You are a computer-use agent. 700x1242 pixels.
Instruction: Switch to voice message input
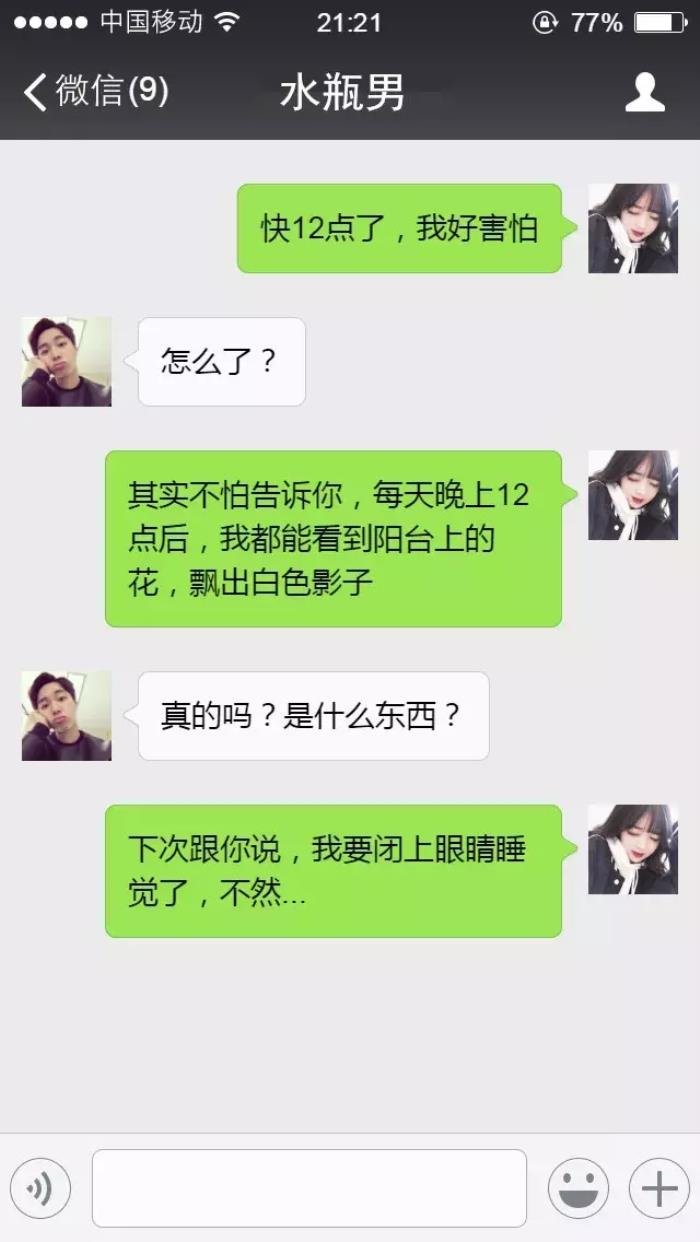click(x=40, y=1188)
